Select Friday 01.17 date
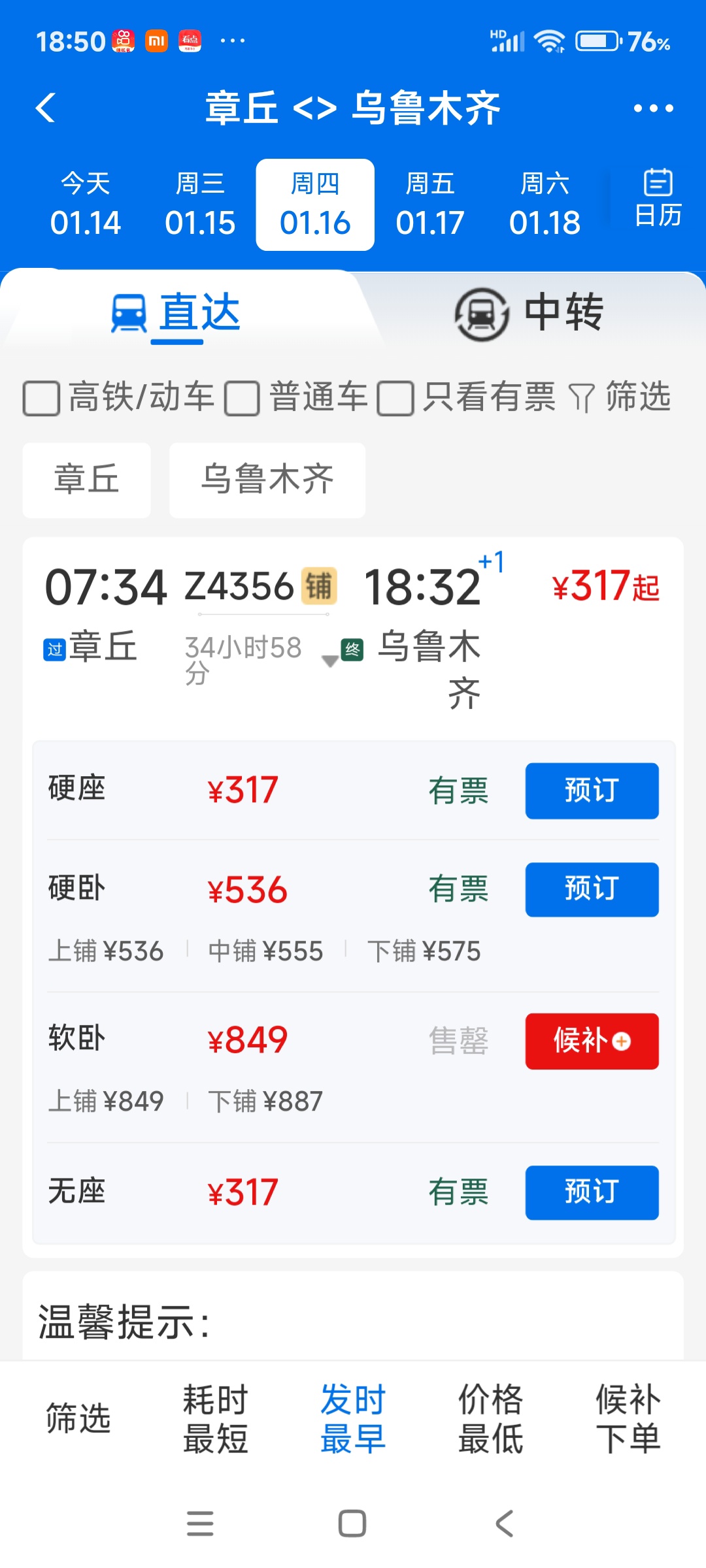Image resolution: width=706 pixels, height=1568 pixels. [429, 204]
